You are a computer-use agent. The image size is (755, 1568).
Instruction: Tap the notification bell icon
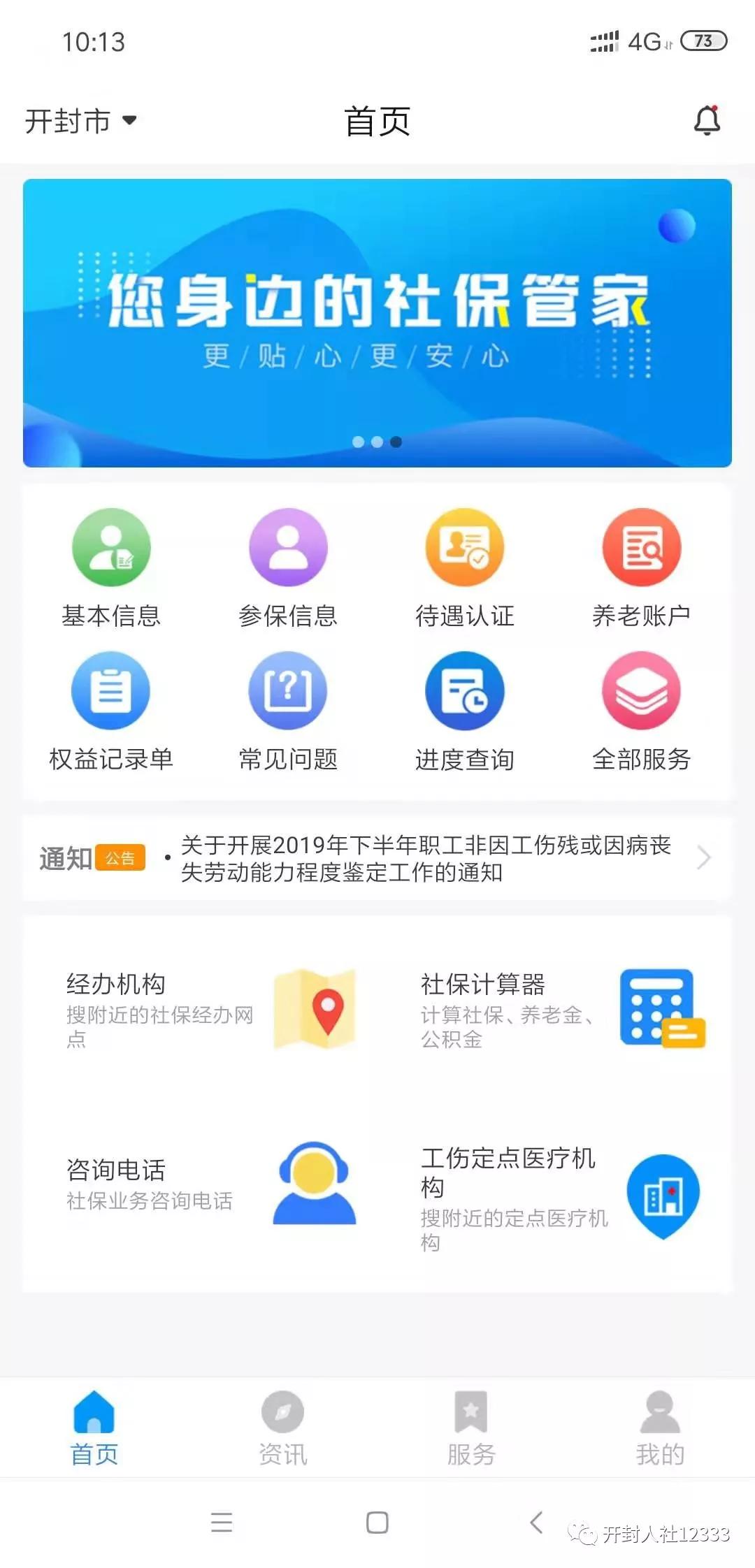[x=708, y=120]
